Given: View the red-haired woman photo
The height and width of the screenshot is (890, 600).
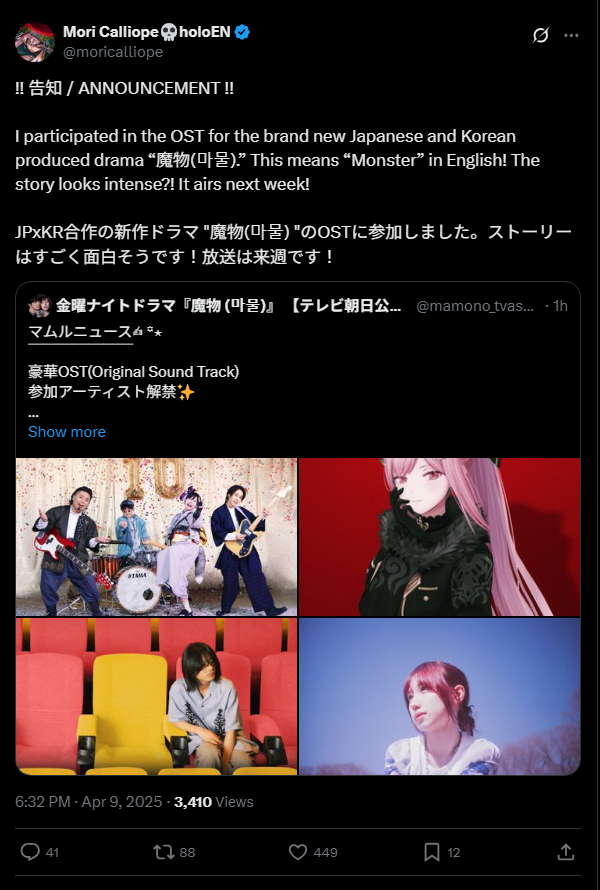Looking at the screenshot, I should click(440, 696).
